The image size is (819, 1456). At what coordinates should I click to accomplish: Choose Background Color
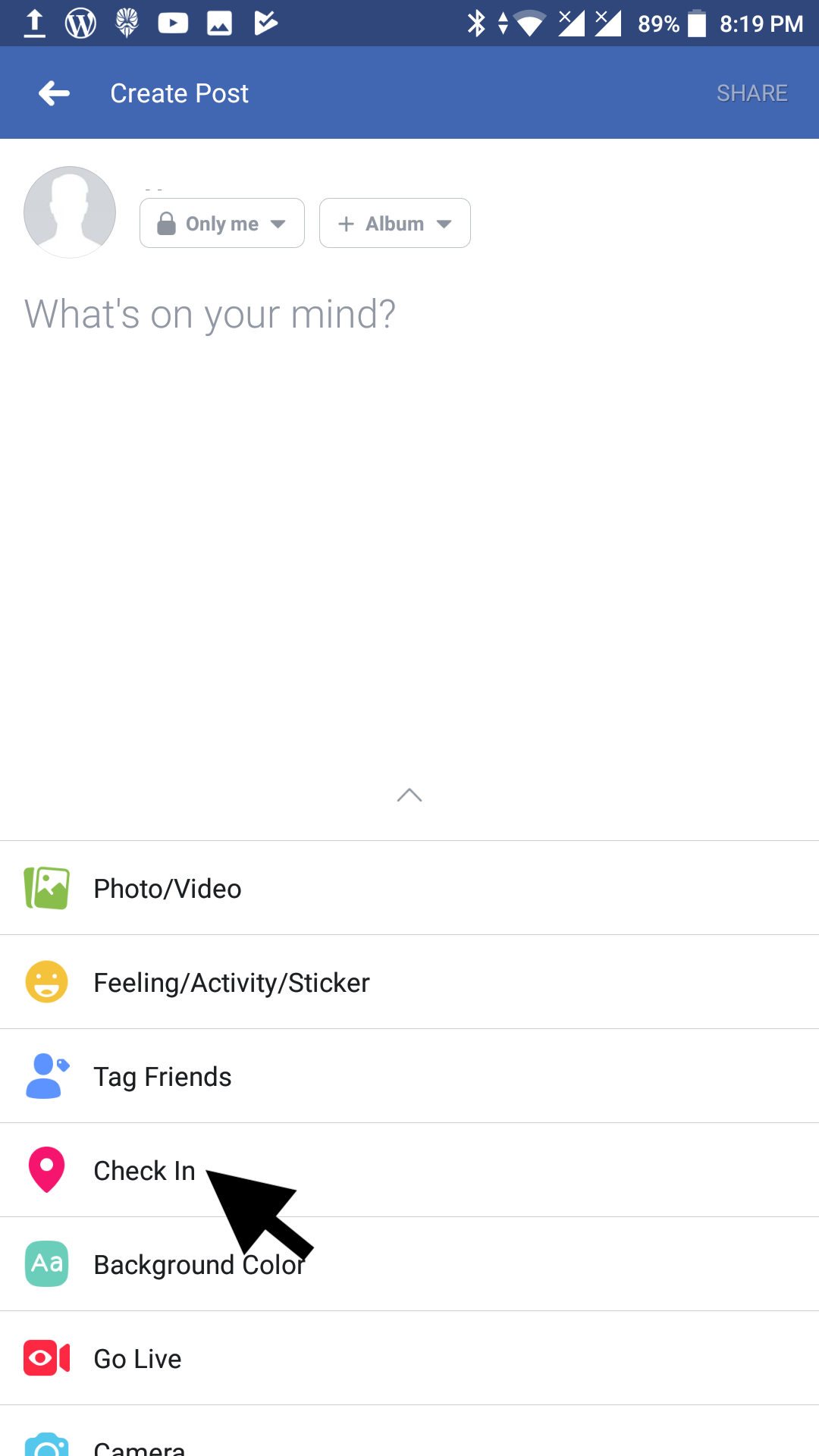409,1264
